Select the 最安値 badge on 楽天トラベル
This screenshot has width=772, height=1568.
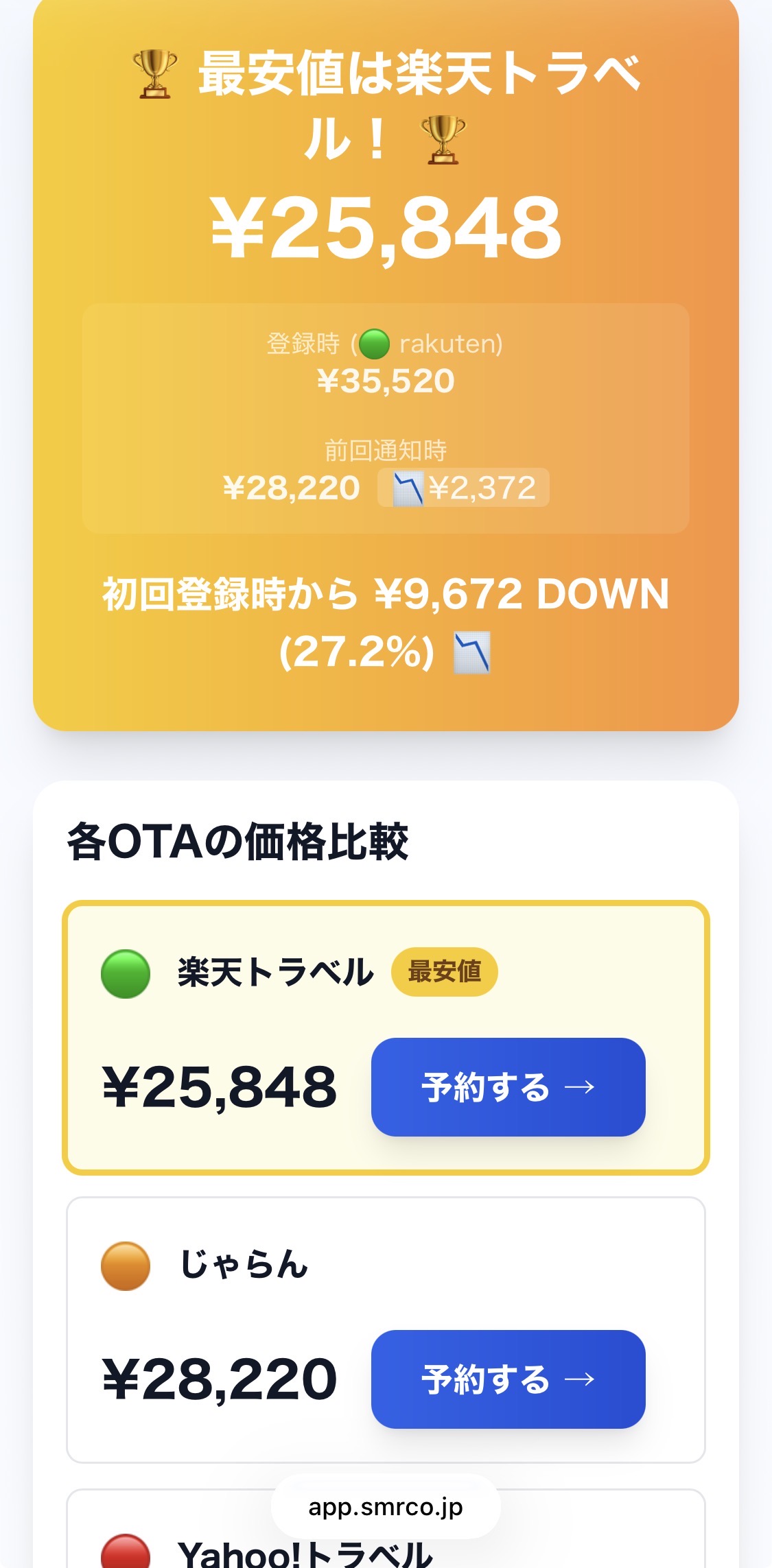tap(445, 973)
